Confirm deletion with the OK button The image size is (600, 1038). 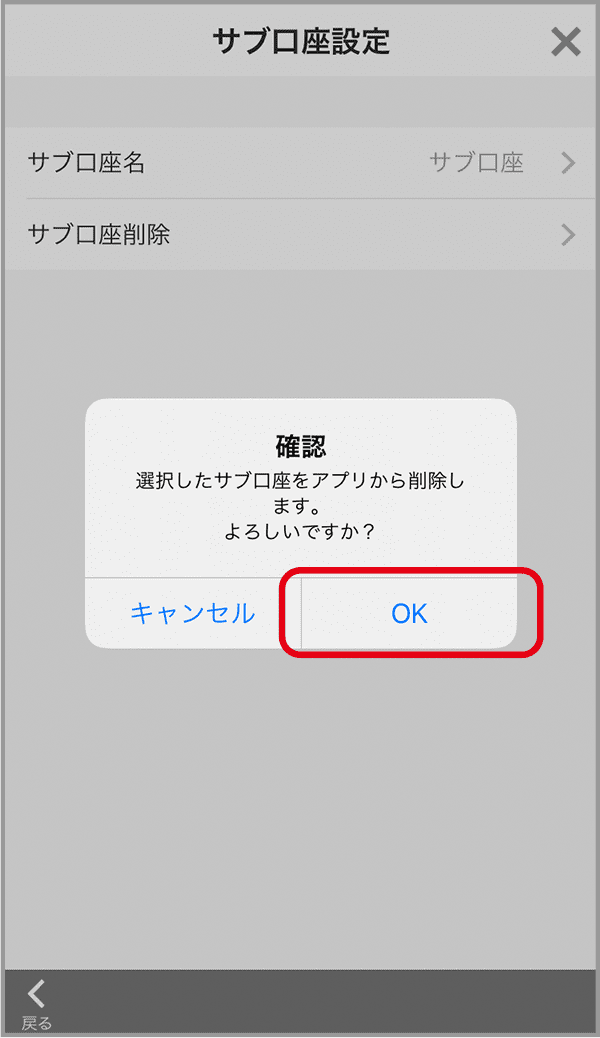(x=409, y=613)
